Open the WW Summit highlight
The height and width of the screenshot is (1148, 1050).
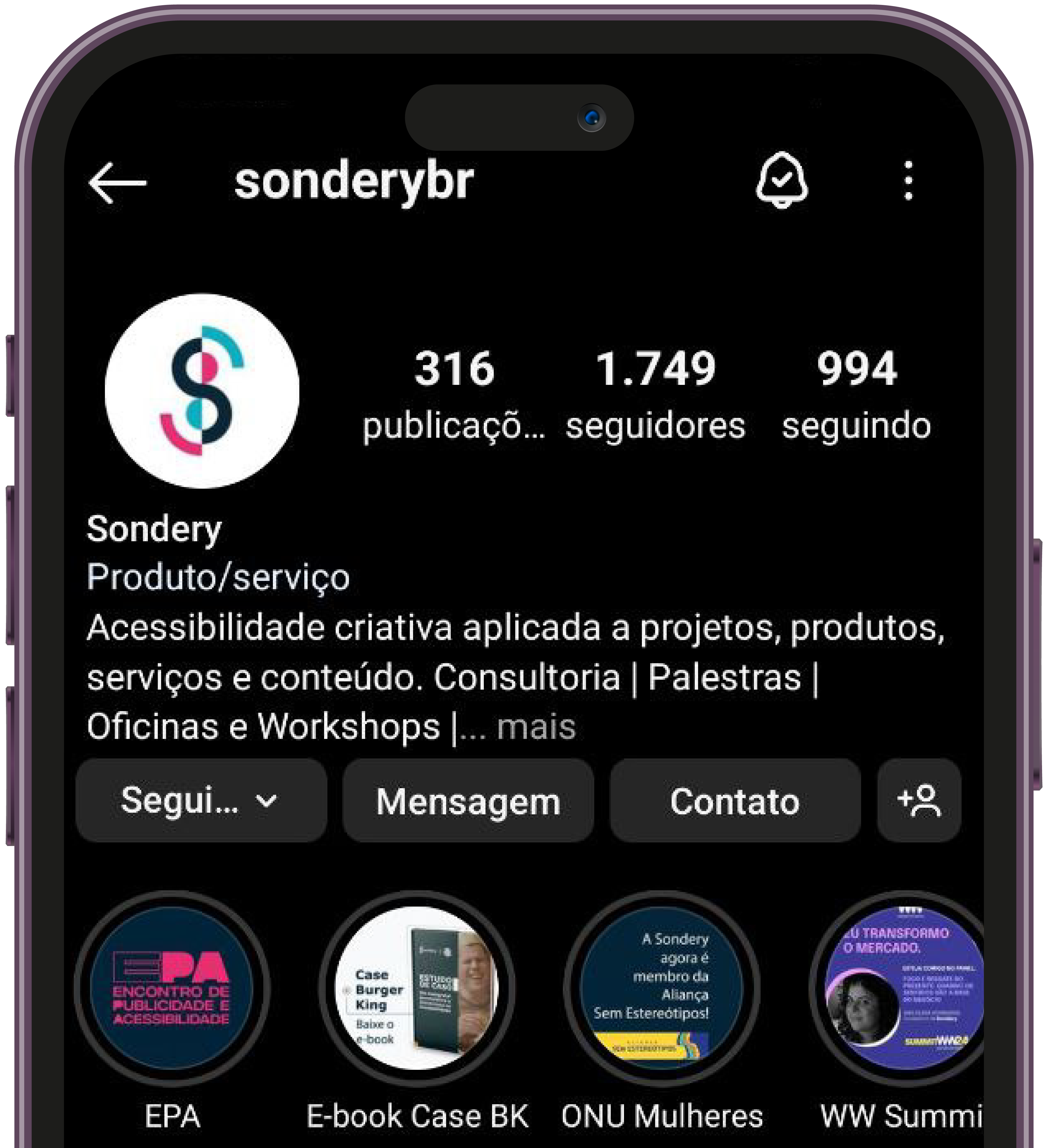click(x=903, y=989)
